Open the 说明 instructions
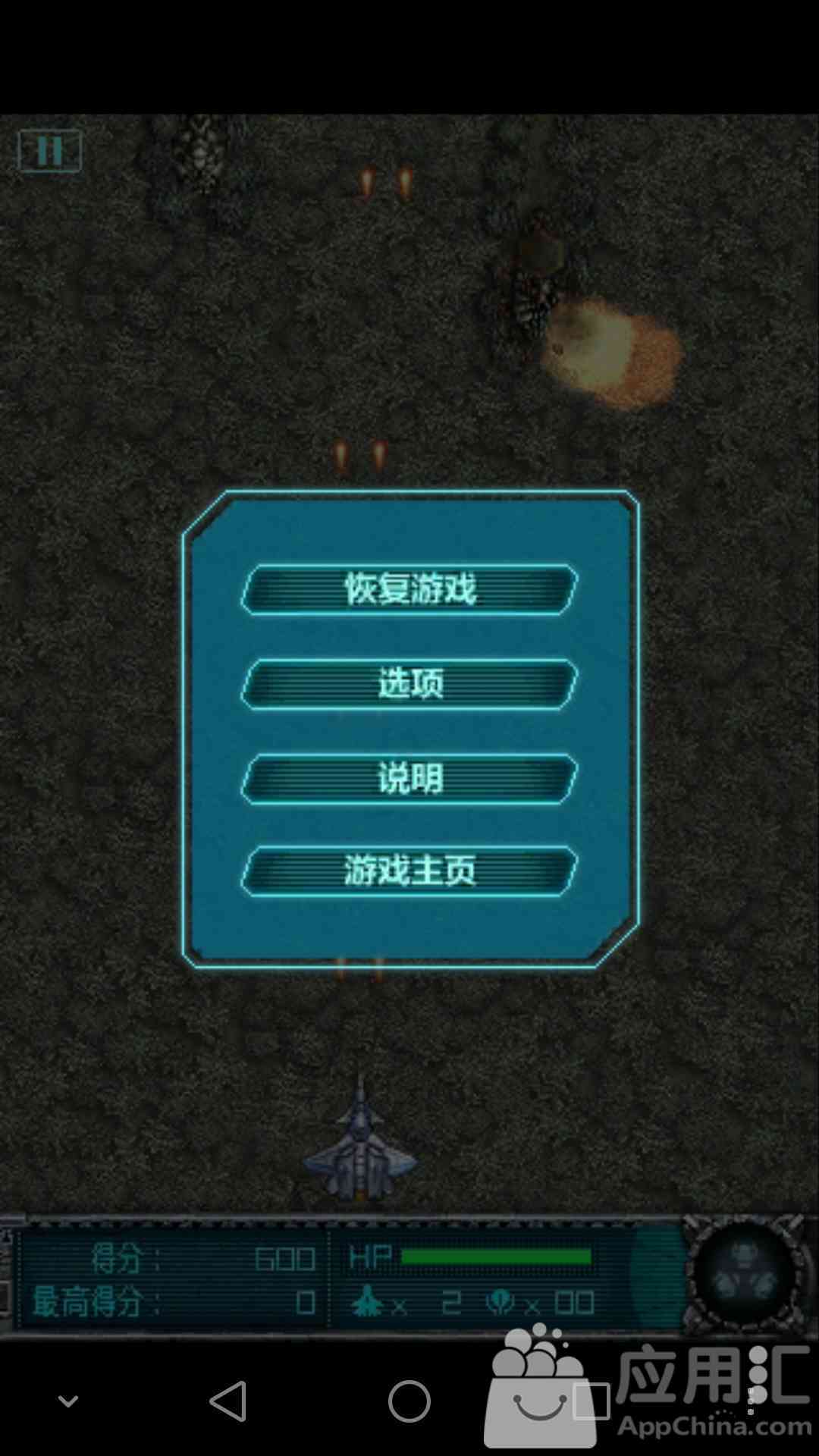This screenshot has width=819, height=1456. point(409,779)
